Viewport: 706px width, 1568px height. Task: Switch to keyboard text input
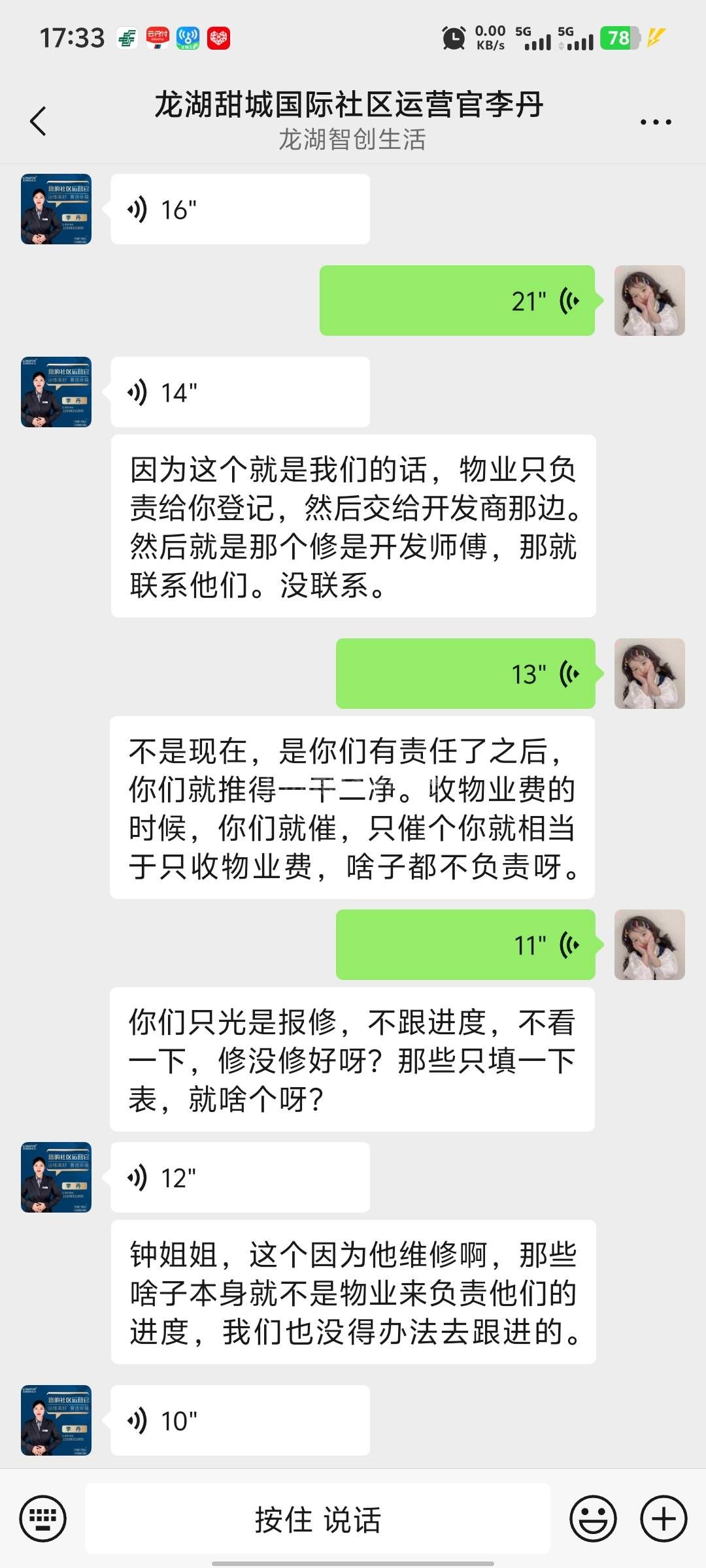click(43, 1518)
